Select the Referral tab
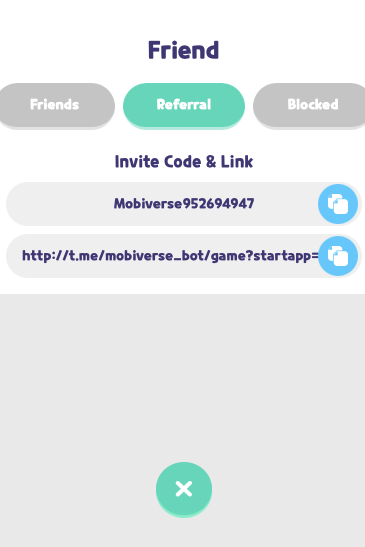Viewport: 365px width, 547px height. point(184,105)
